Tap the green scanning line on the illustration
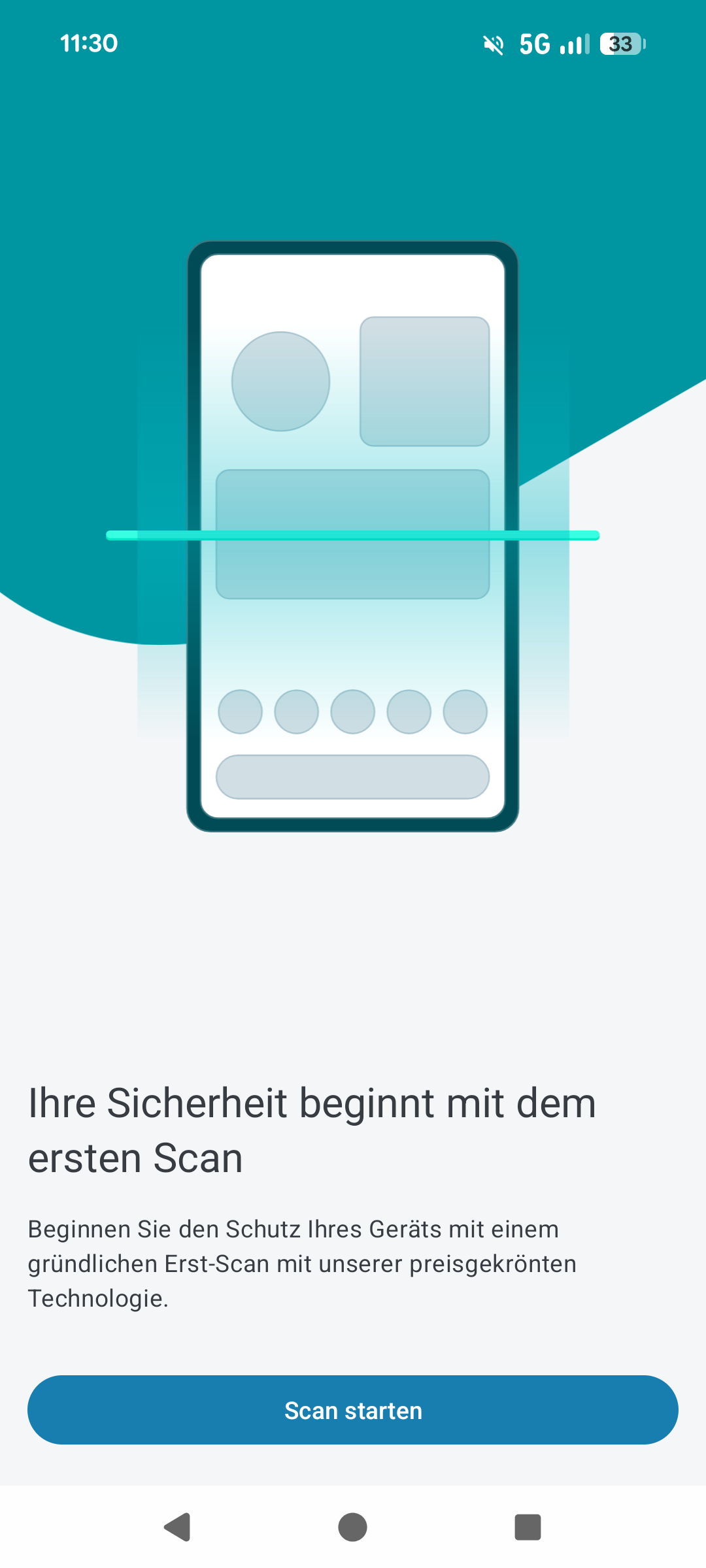706x1568 pixels. pos(353,534)
